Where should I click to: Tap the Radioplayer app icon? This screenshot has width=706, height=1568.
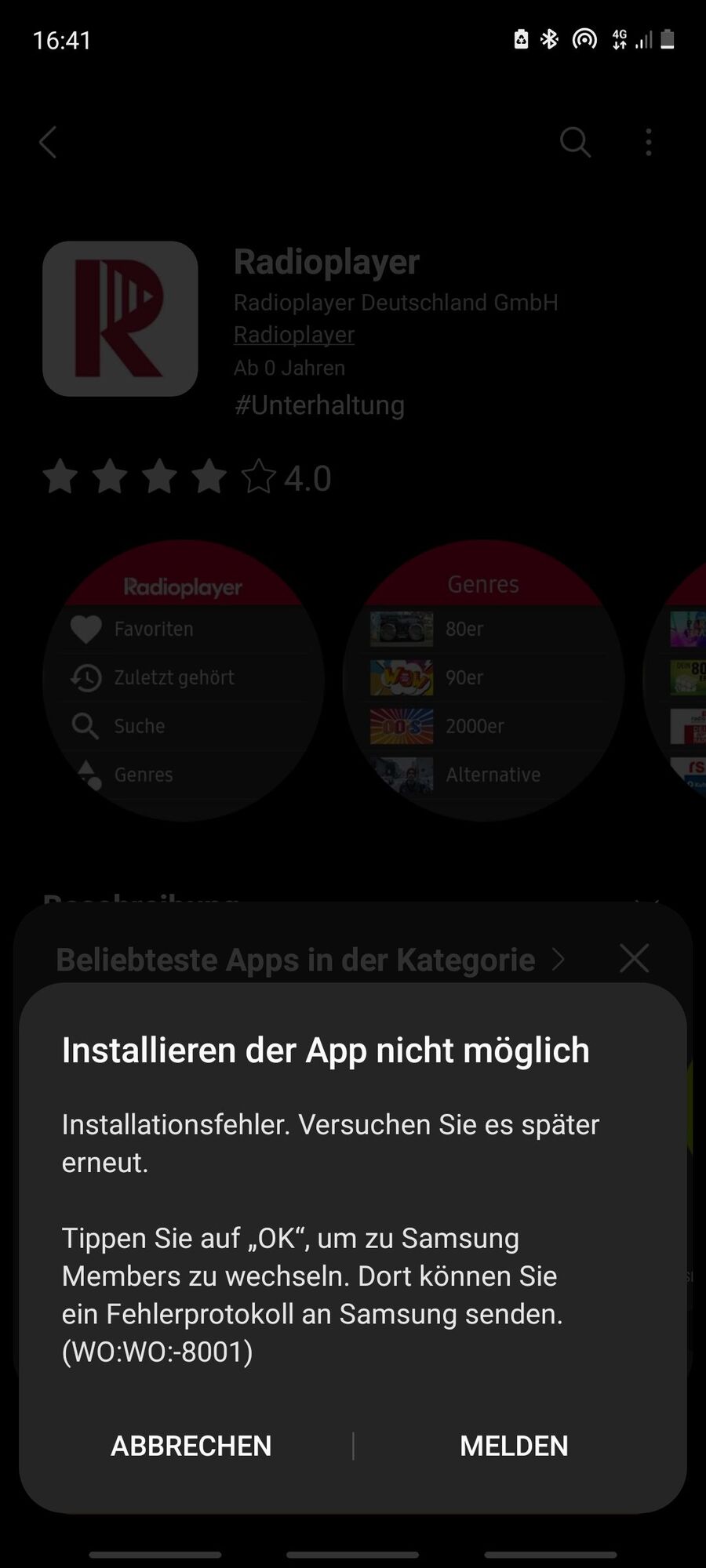pos(120,319)
